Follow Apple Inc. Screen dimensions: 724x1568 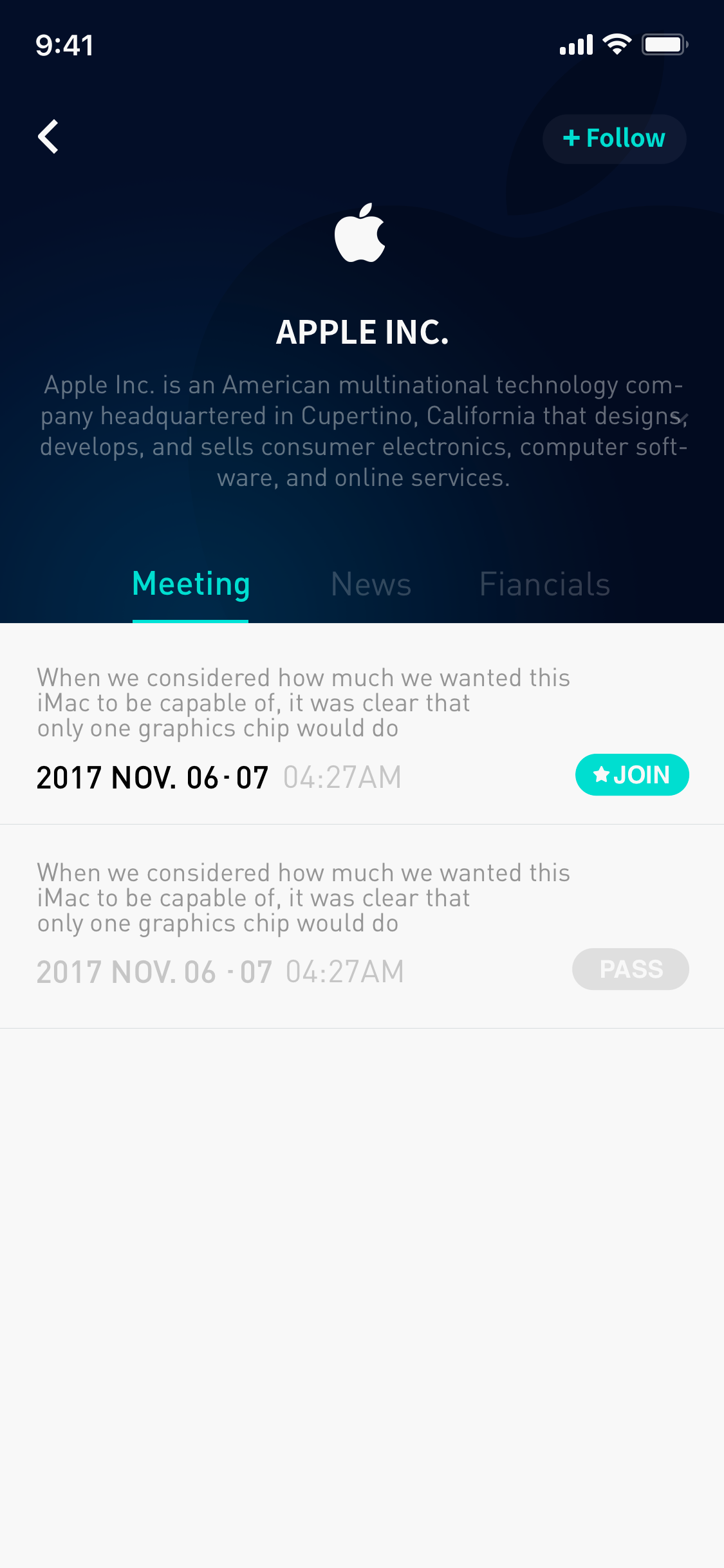click(614, 138)
